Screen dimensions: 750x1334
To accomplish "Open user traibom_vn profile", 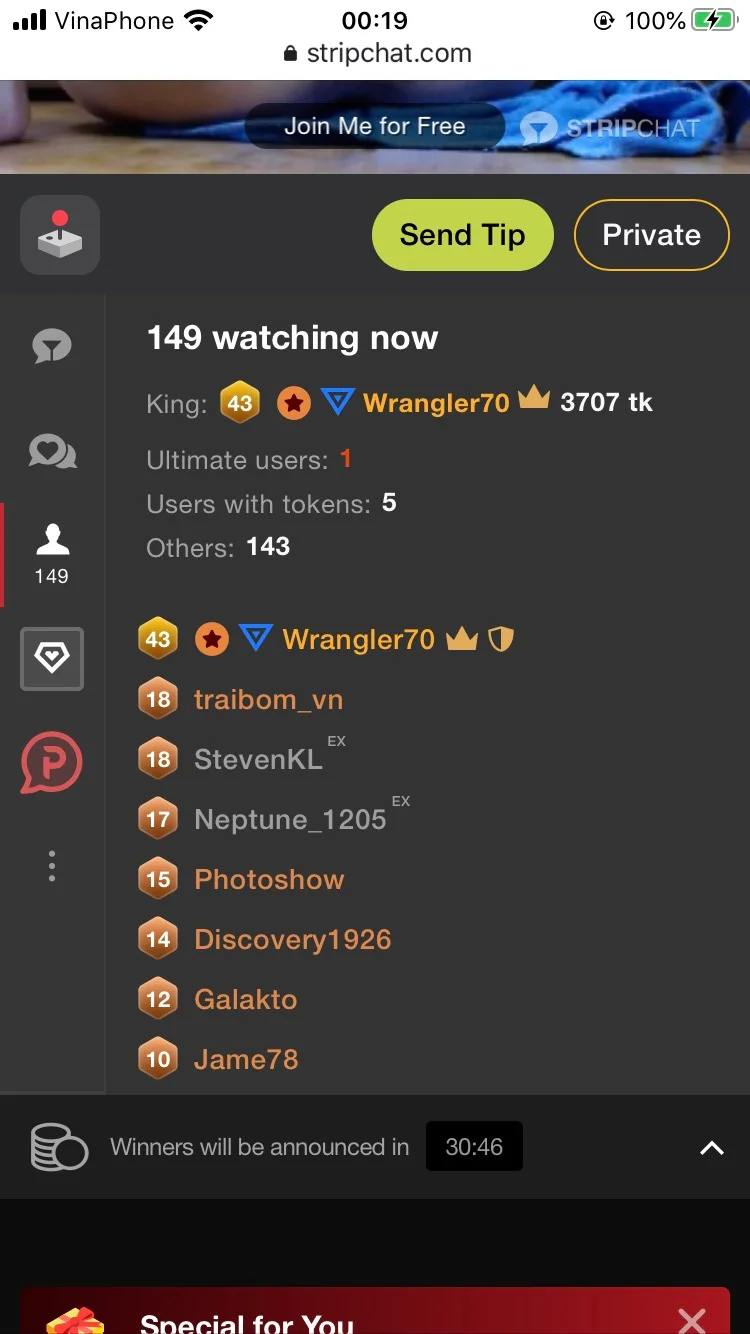I will [x=268, y=700].
